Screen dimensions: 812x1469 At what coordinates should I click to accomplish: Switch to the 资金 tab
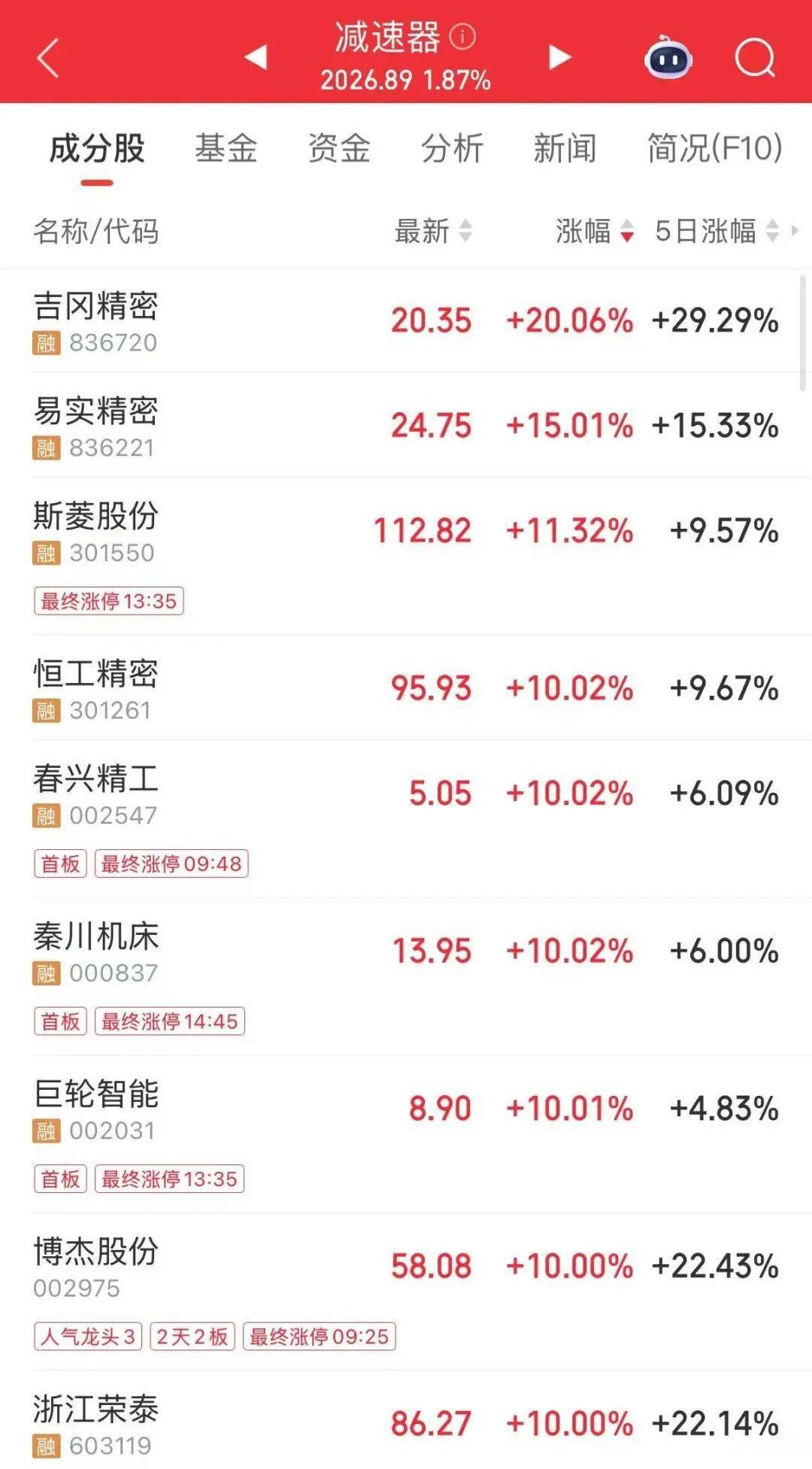point(339,148)
